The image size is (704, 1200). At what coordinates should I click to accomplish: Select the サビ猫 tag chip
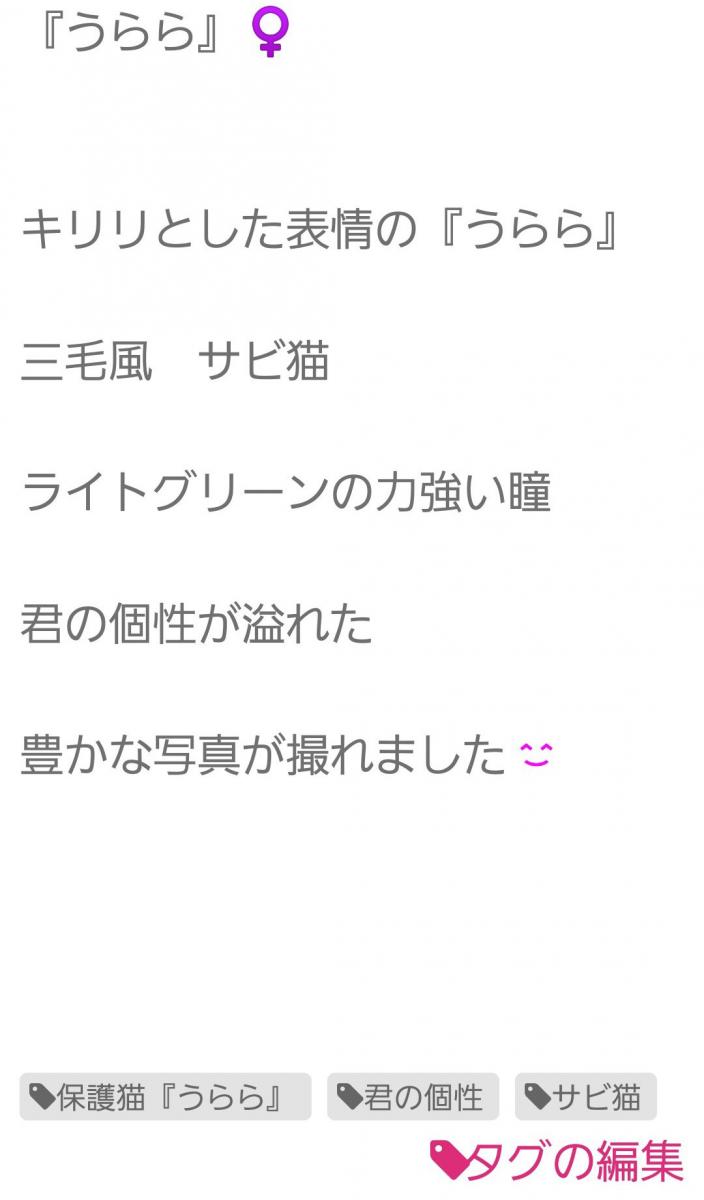pos(585,1097)
